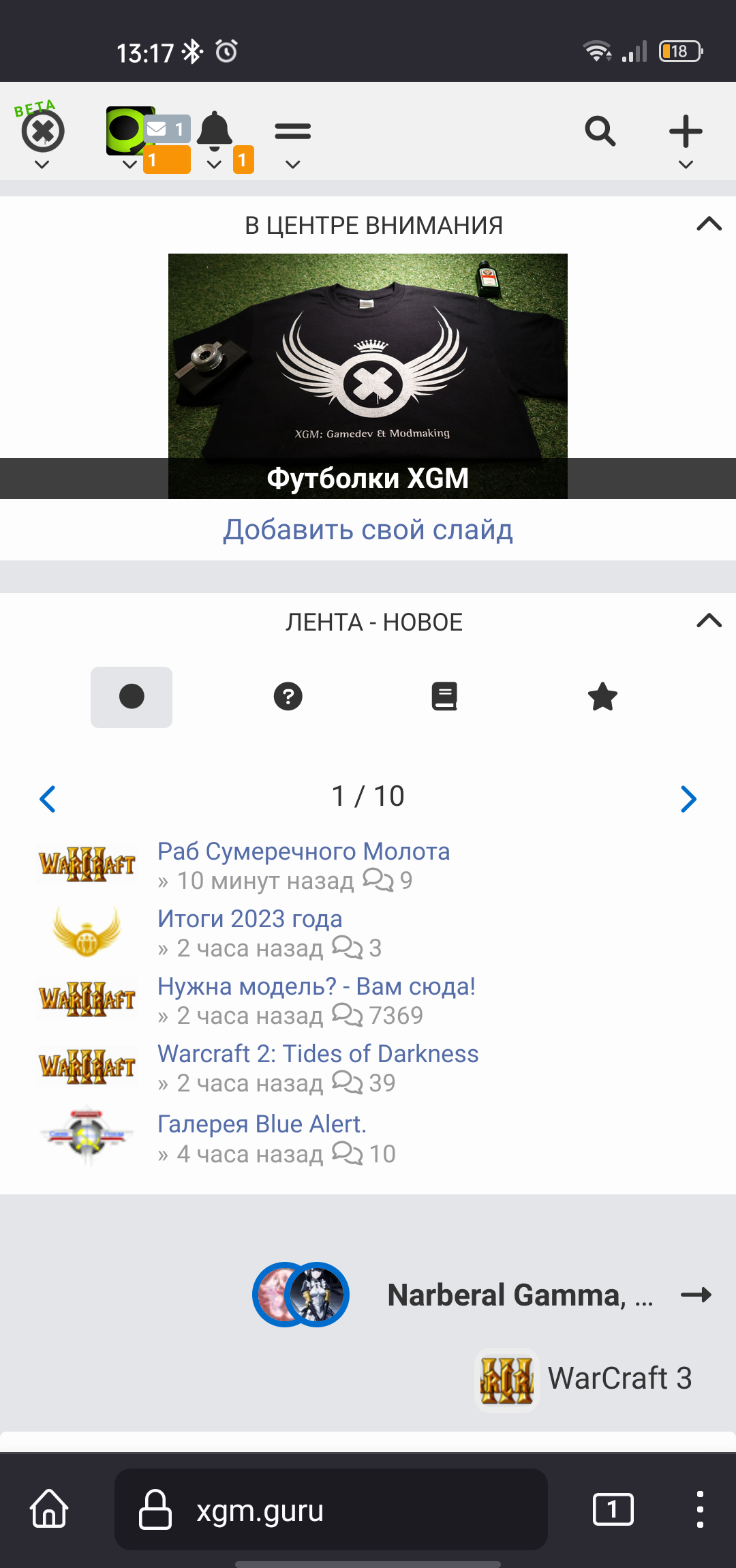The image size is (736, 1568).
Task: Open the Итоги 2023 года post
Action: [x=249, y=919]
